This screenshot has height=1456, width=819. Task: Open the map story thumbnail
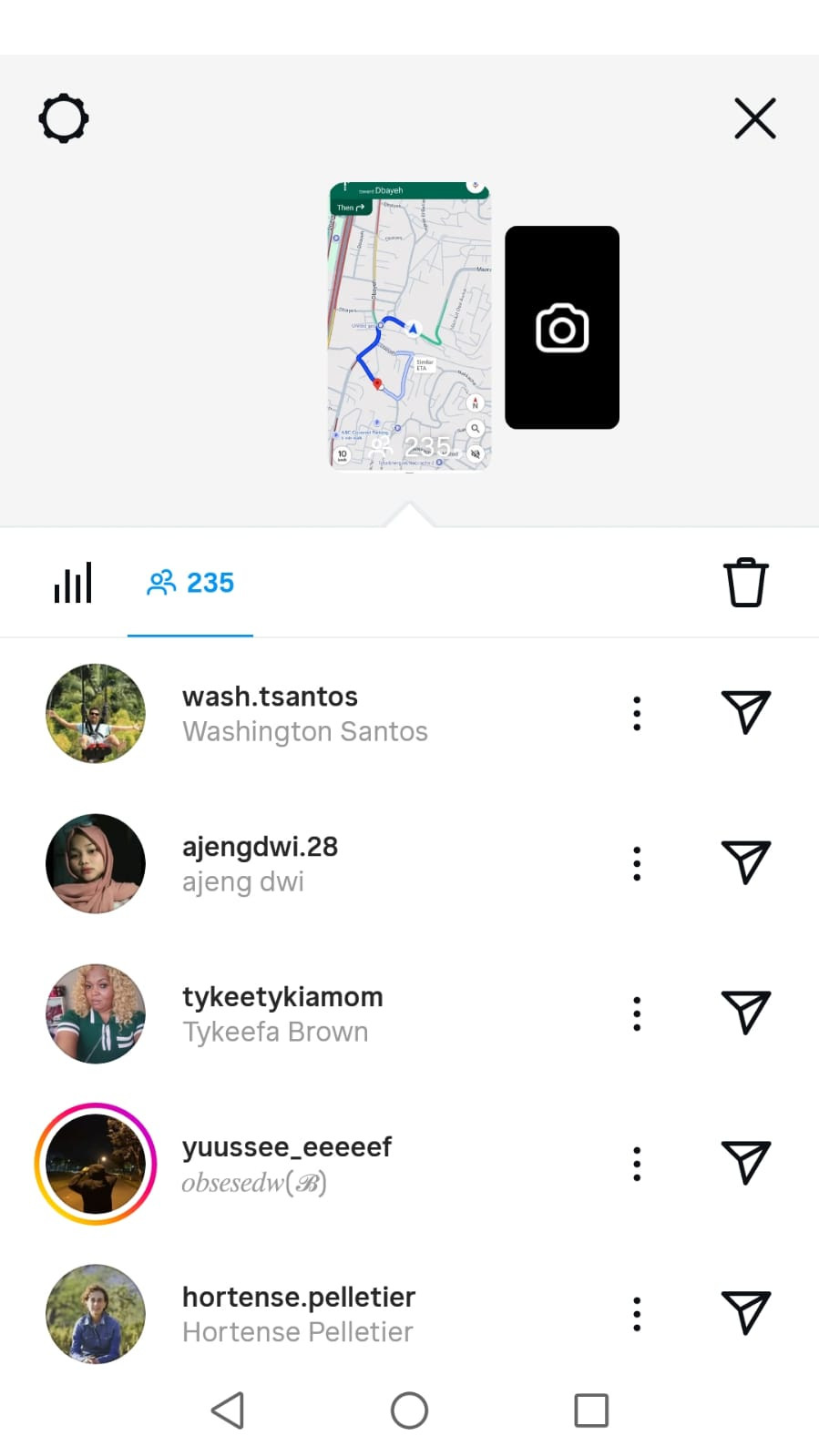coord(409,327)
